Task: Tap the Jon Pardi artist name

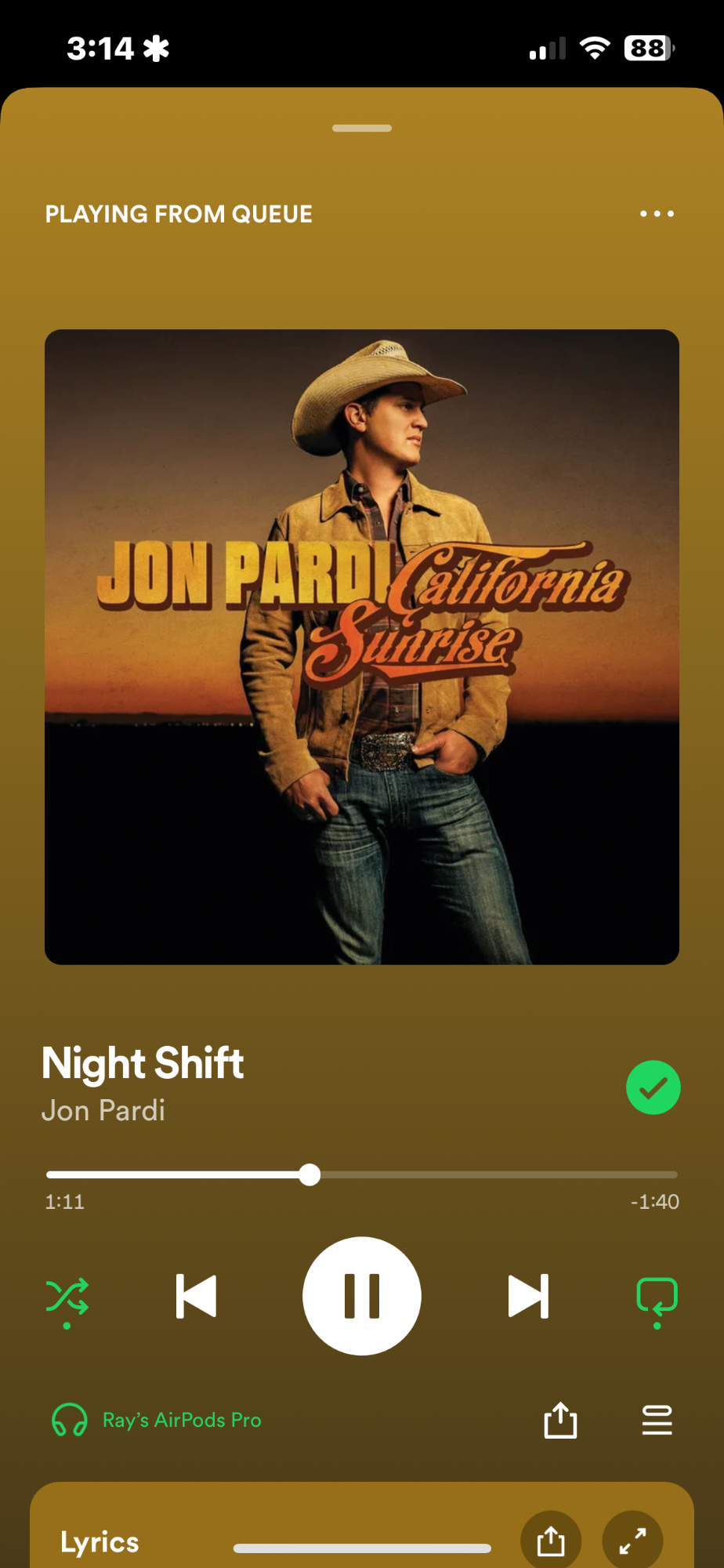Action: pos(103,1110)
